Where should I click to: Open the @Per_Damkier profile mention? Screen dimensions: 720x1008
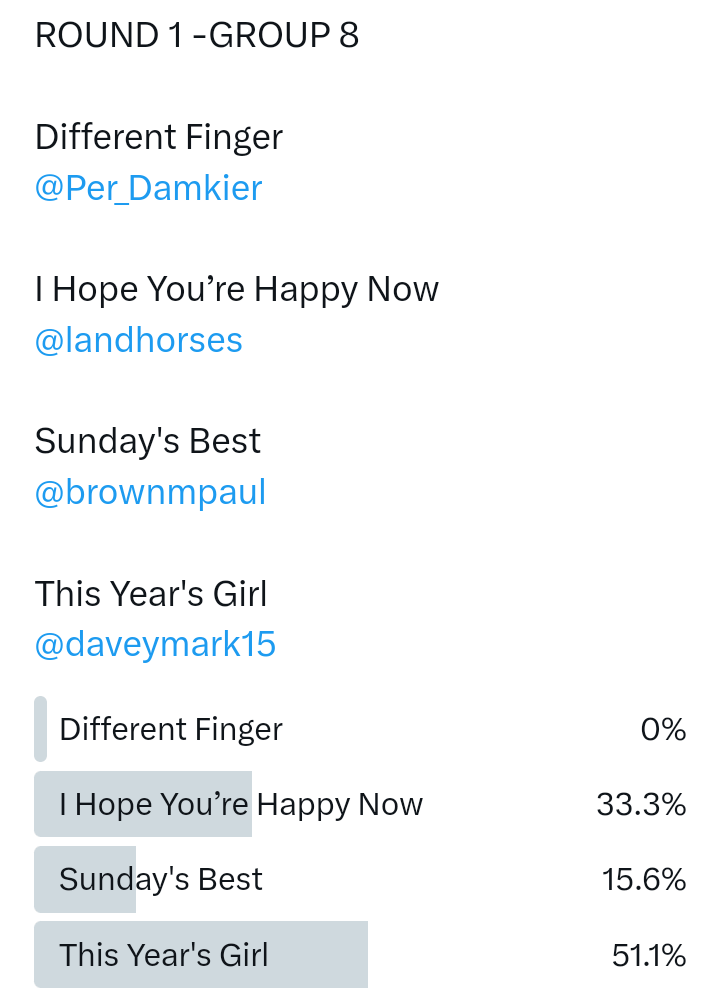coord(148,188)
